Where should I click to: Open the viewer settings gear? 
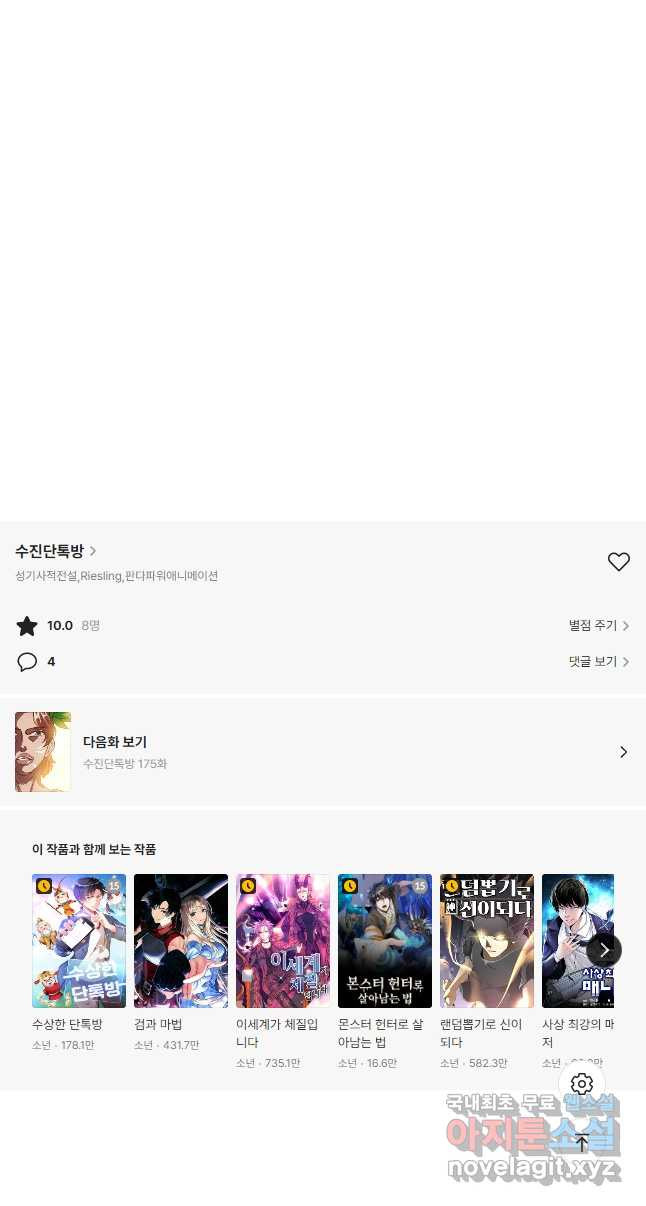pyautogui.click(x=582, y=1084)
